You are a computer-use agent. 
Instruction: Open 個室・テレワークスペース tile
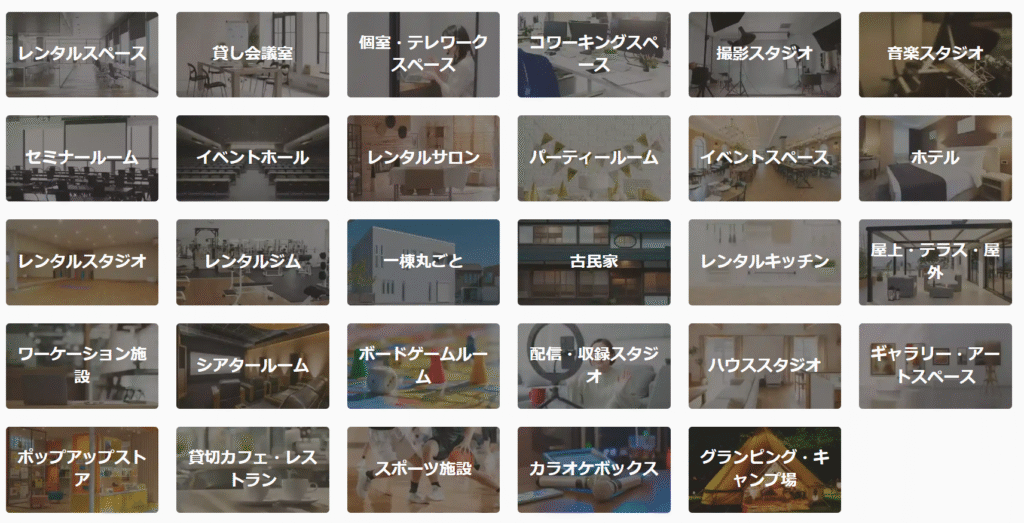[423, 54]
